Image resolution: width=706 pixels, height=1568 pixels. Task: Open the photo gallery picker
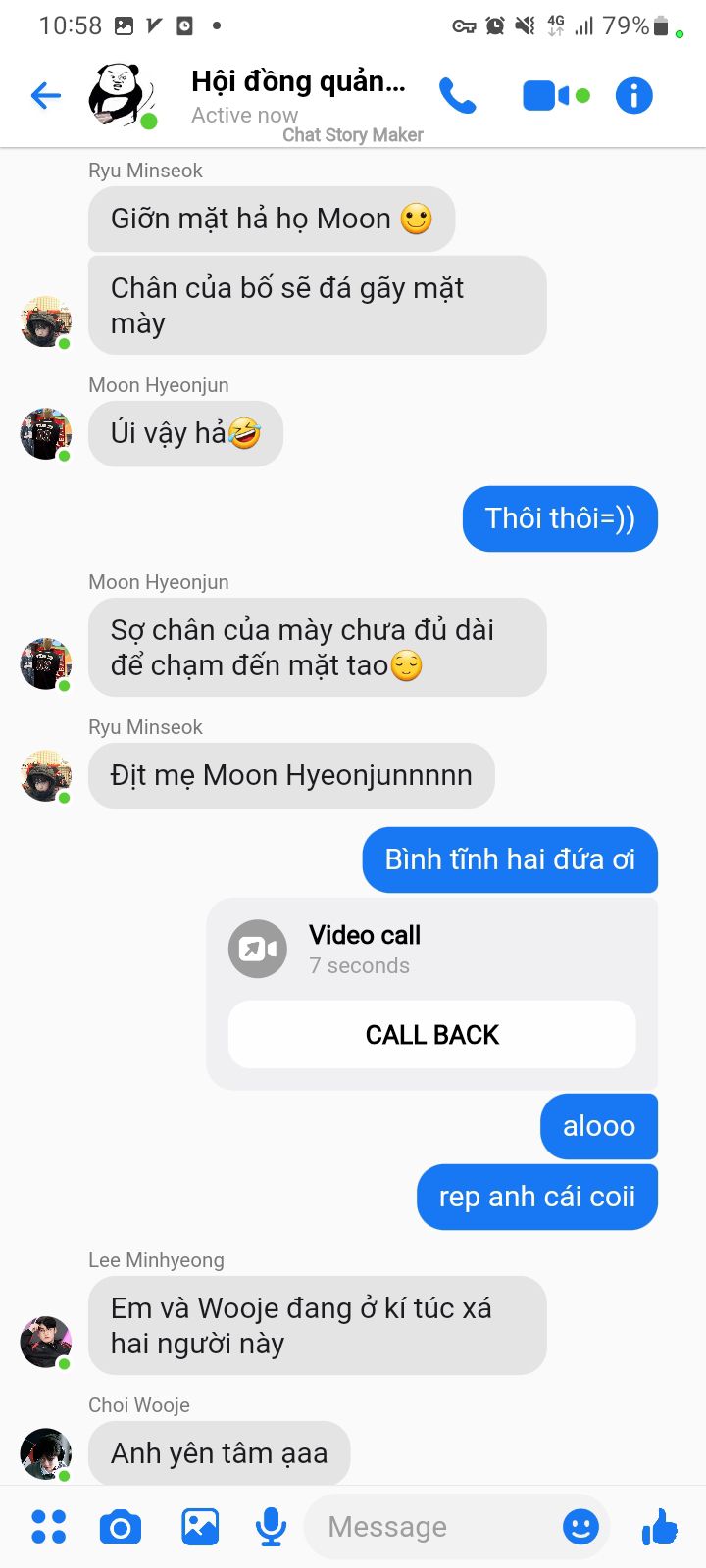click(x=200, y=1526)
